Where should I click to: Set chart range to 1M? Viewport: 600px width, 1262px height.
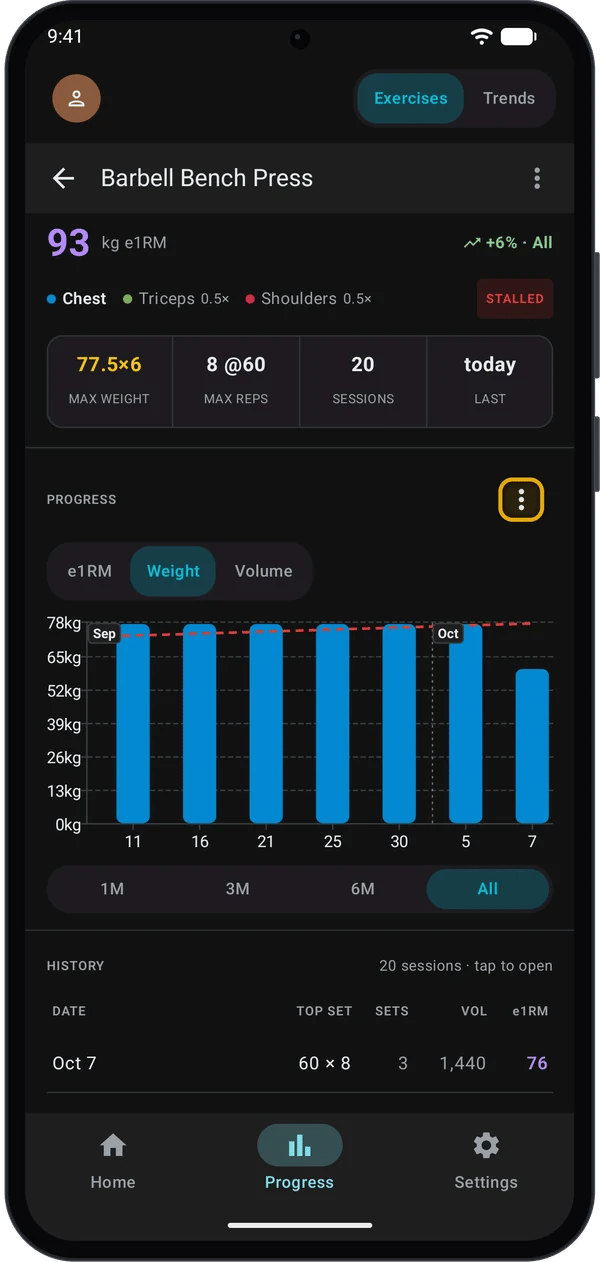112,889
